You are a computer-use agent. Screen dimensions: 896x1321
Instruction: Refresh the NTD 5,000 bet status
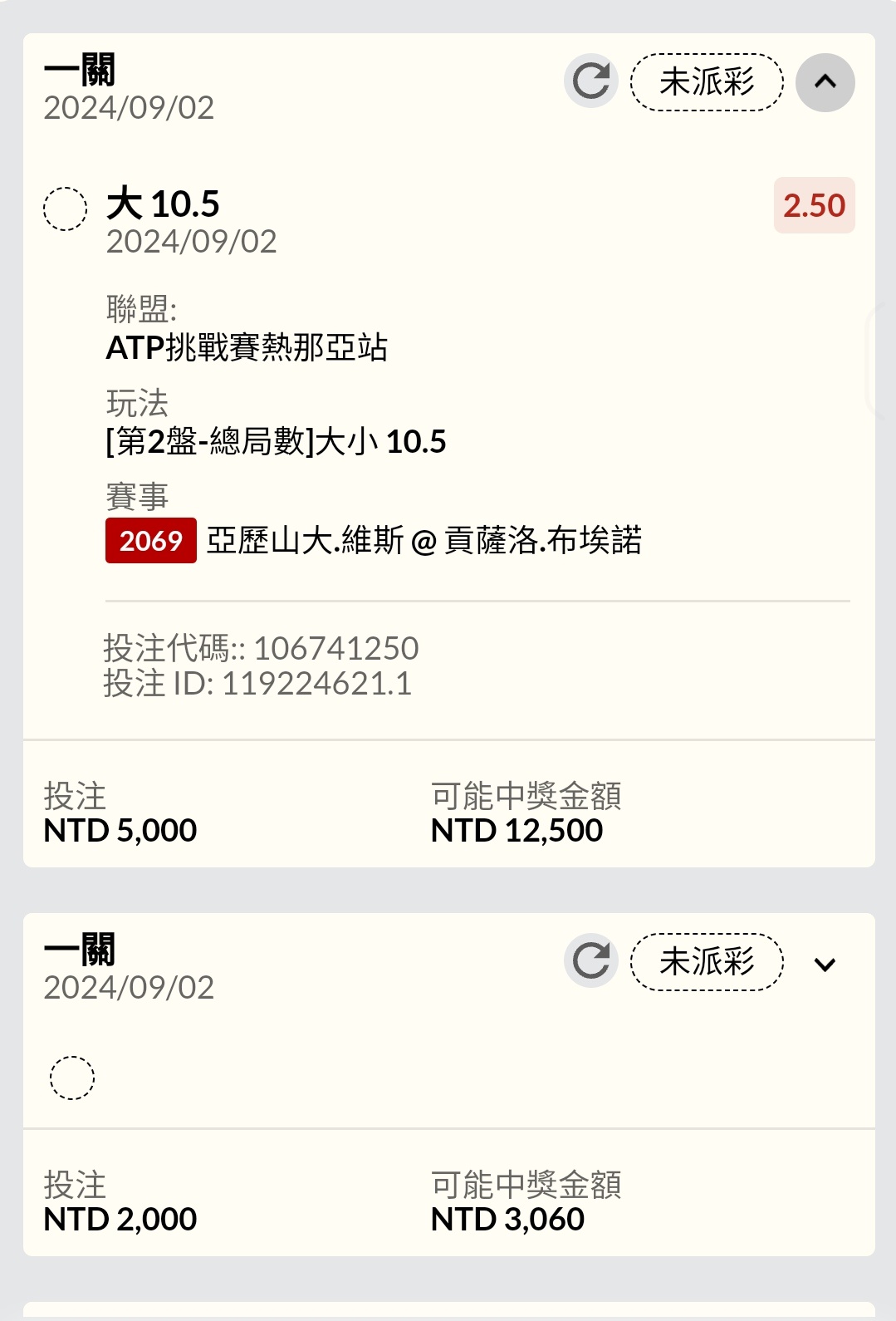[590, 81]
